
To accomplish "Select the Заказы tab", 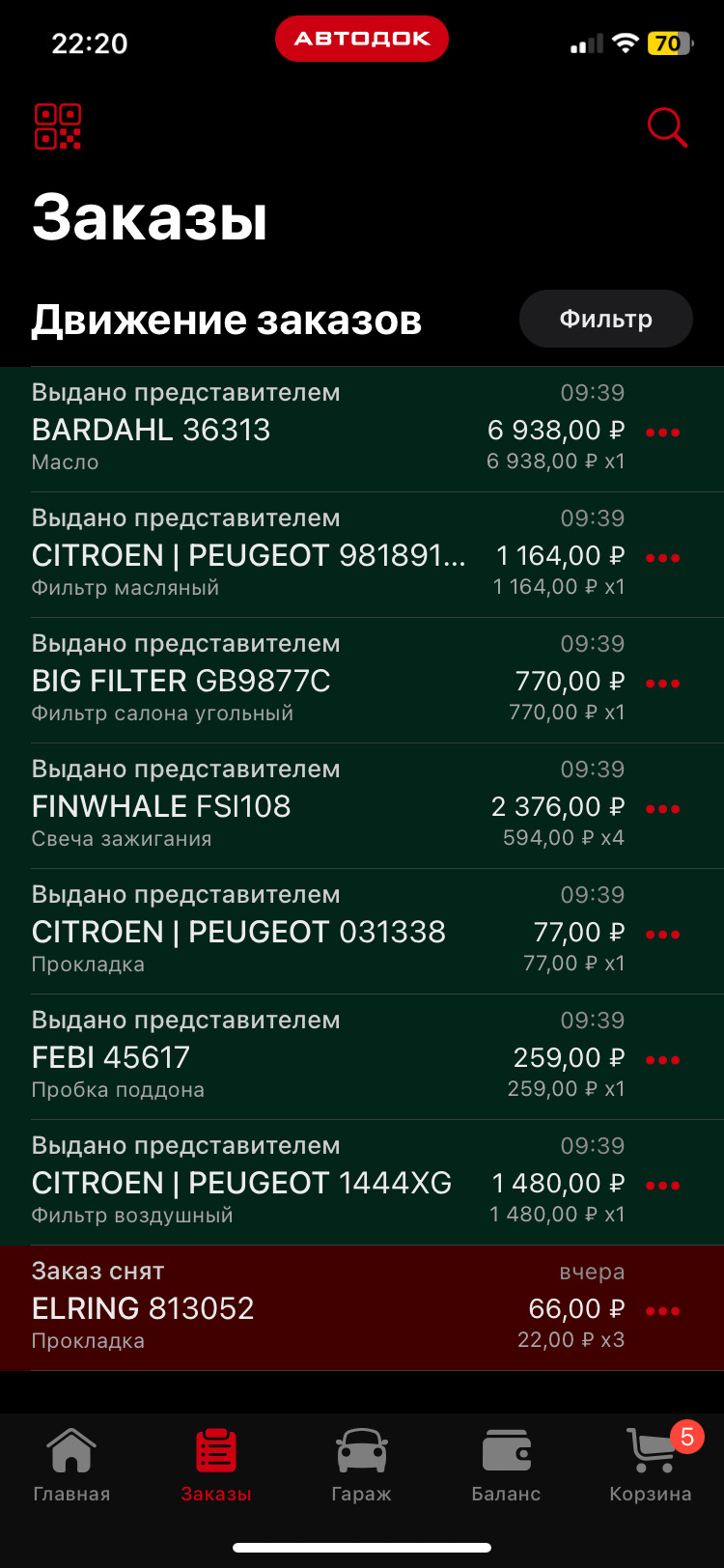I will pos(216,1466).
